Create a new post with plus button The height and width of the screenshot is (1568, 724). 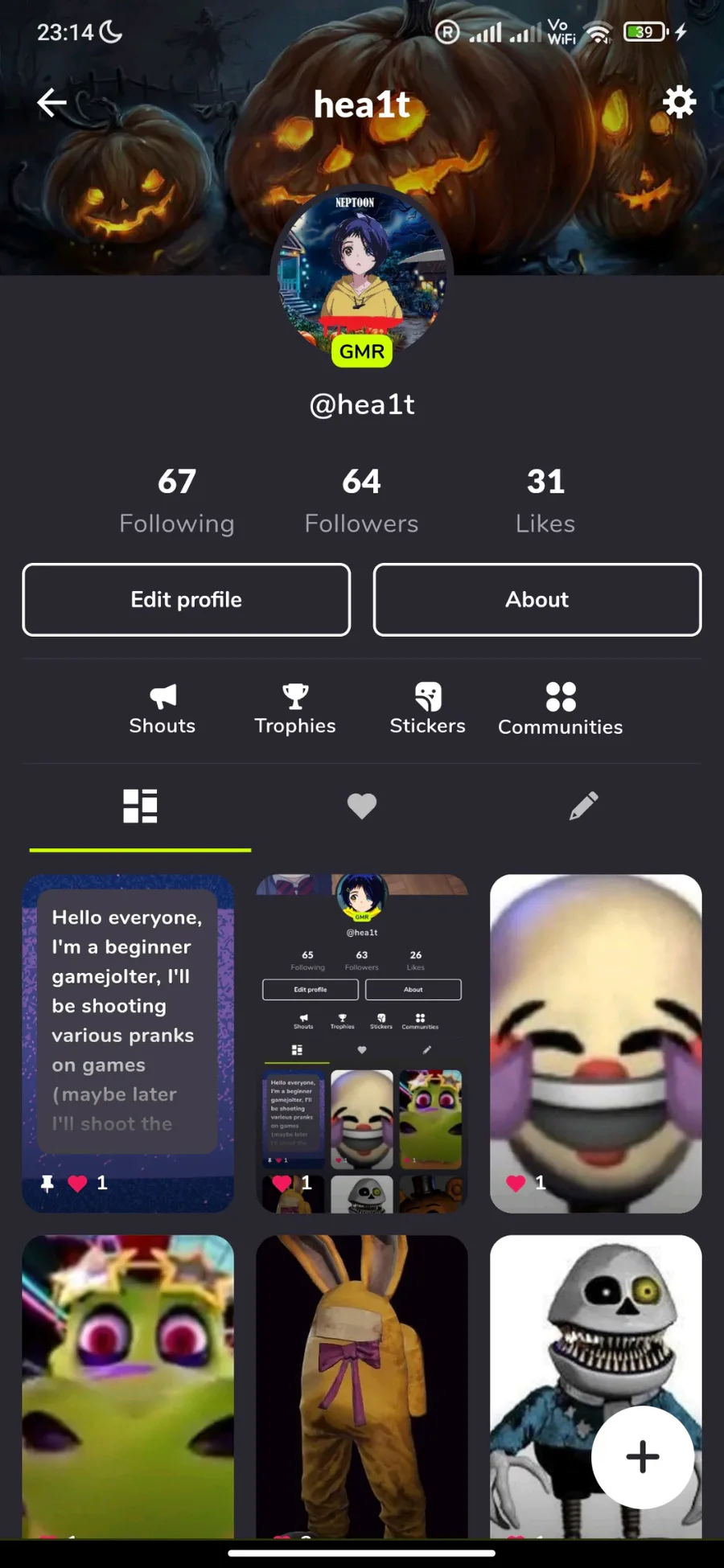(x=642, y=1457)
